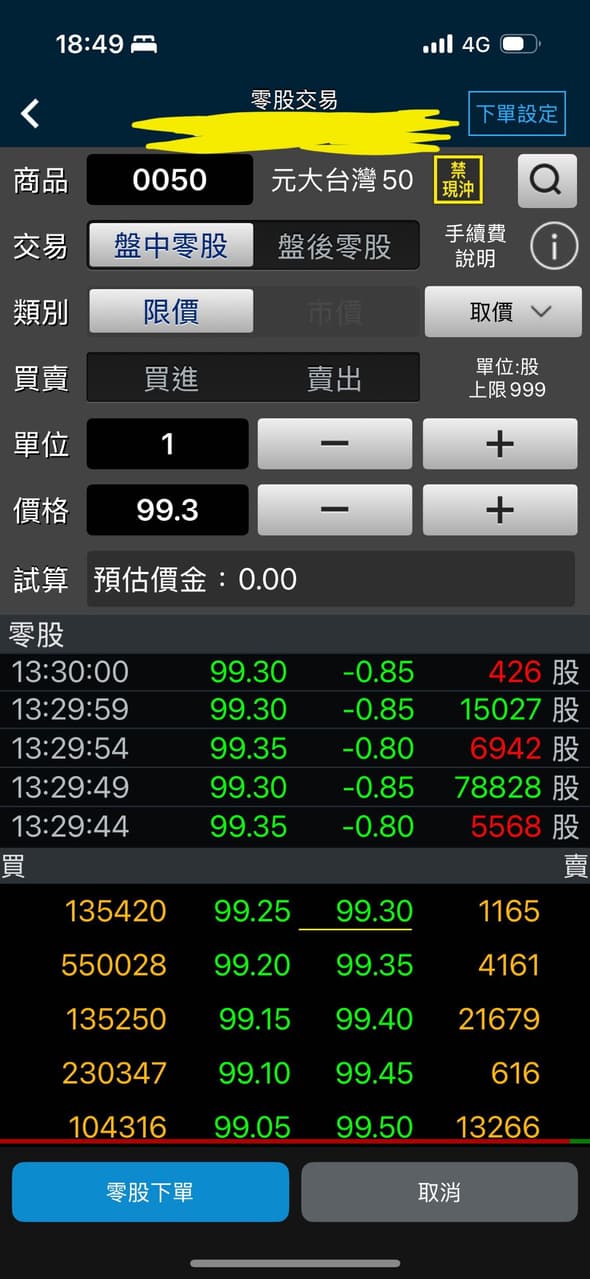This screenshot has height=1279, width=590.
Task: Tap the stock code field showing 0050
Action: (170, 180)
